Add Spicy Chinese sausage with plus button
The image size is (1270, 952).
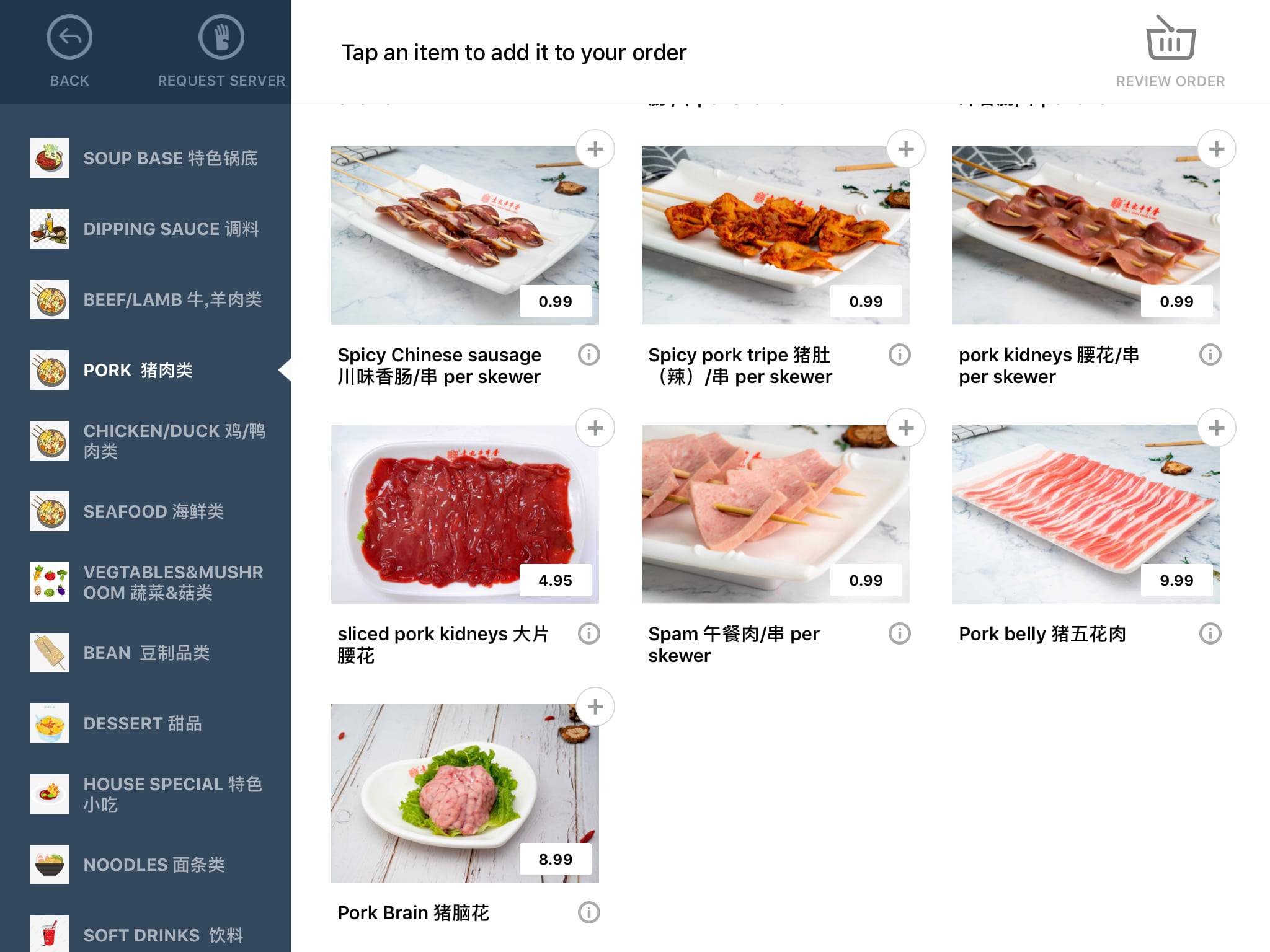(595, 149)
